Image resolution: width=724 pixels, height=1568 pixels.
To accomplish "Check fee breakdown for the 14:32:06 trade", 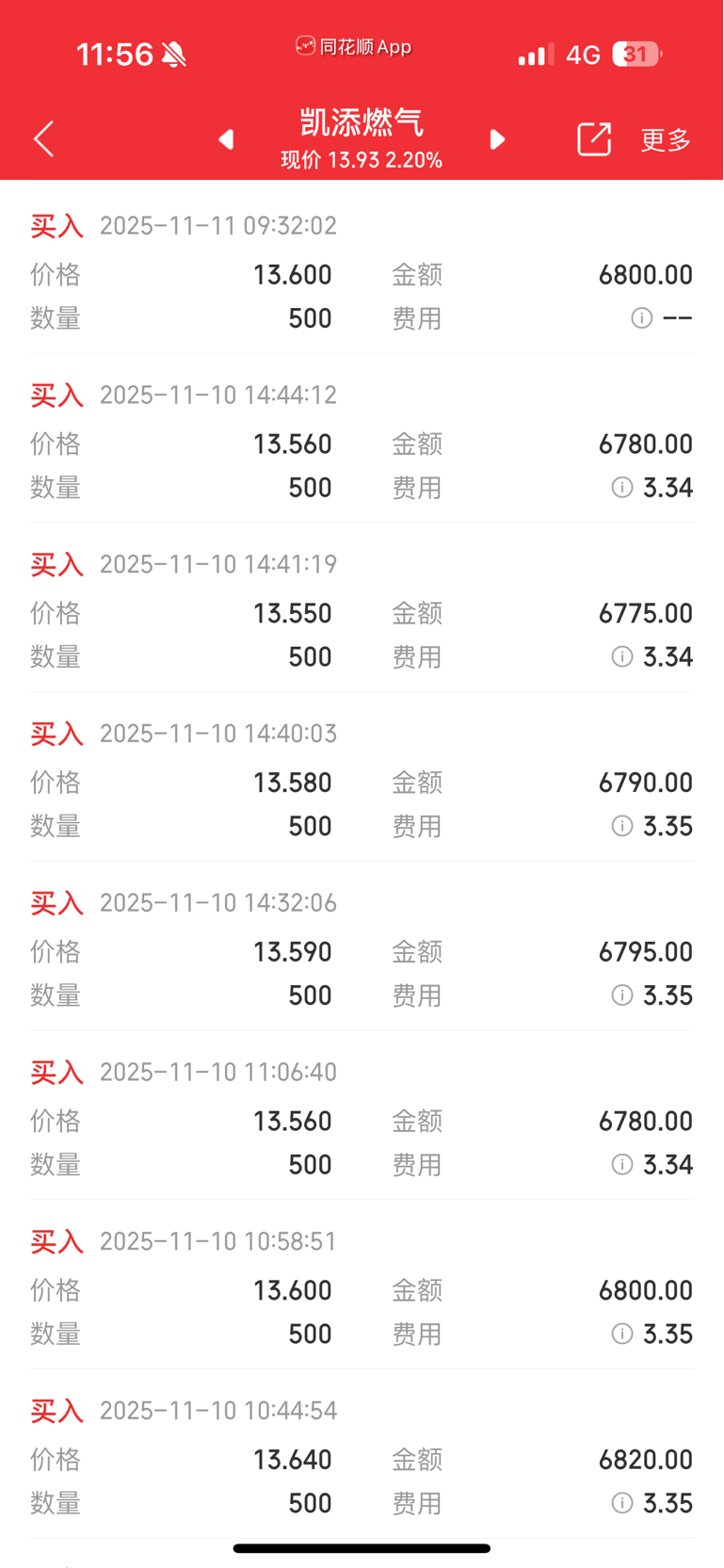I will click(622, 995).
